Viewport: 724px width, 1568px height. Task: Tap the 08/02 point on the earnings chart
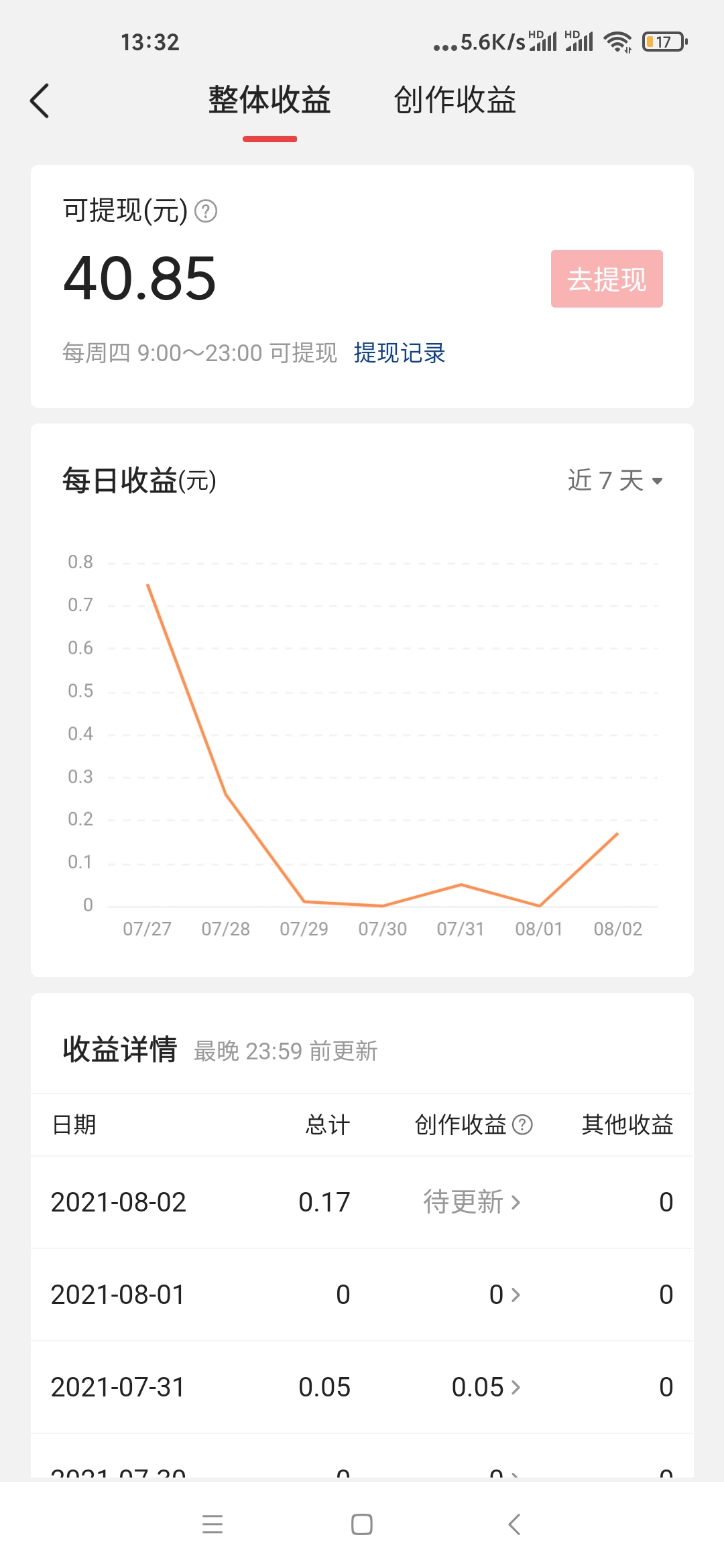point(617,834)
